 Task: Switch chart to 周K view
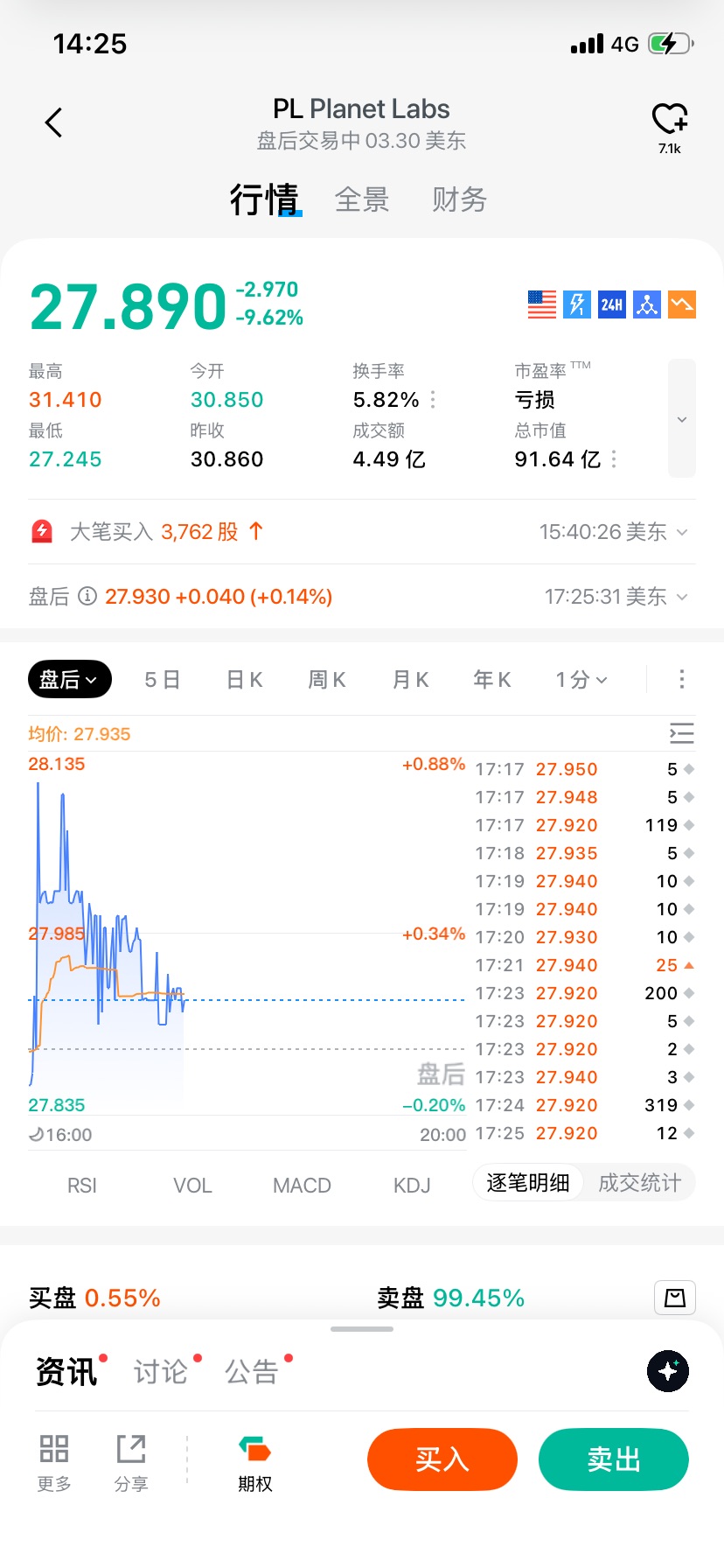pyautogui.click(x=327, y=680)
